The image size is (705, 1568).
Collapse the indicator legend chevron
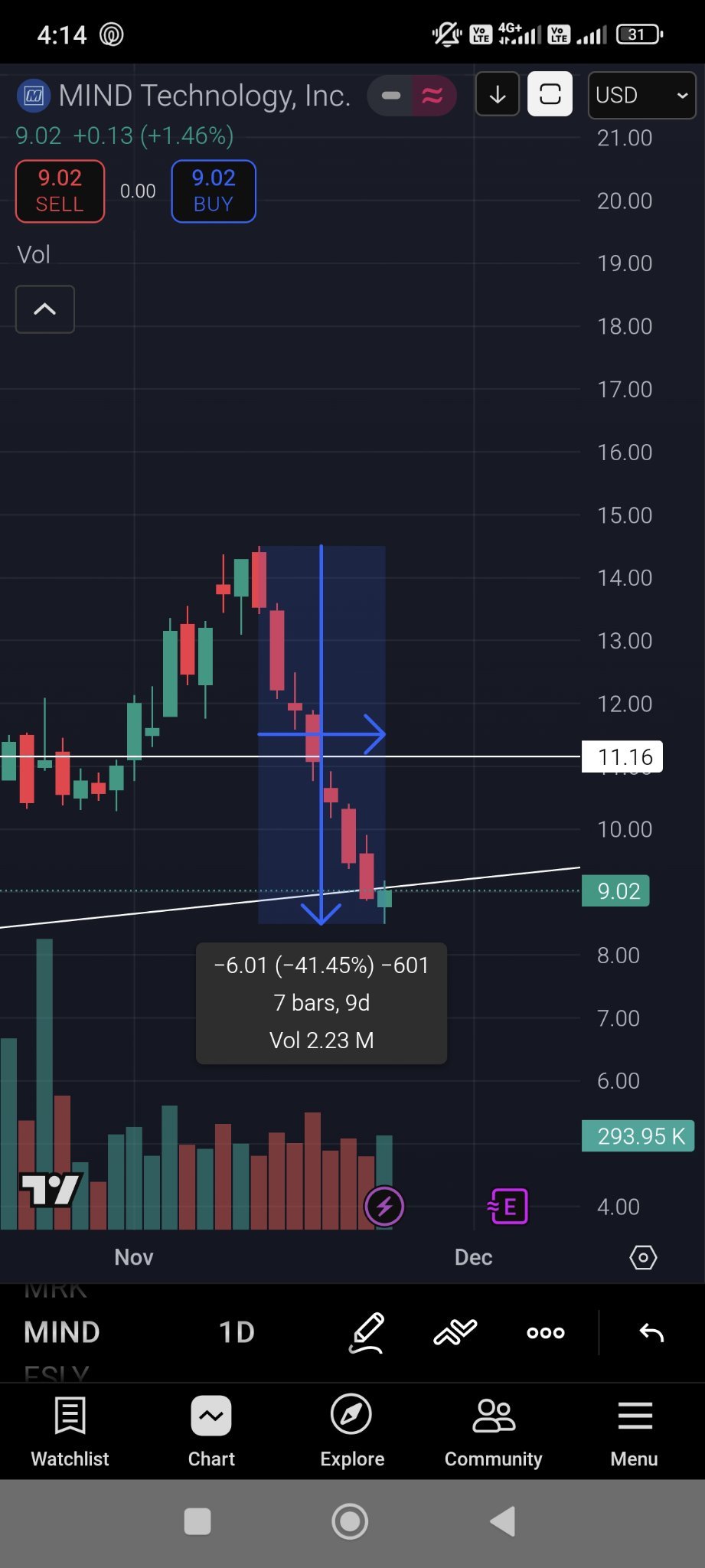coord(45,309)
